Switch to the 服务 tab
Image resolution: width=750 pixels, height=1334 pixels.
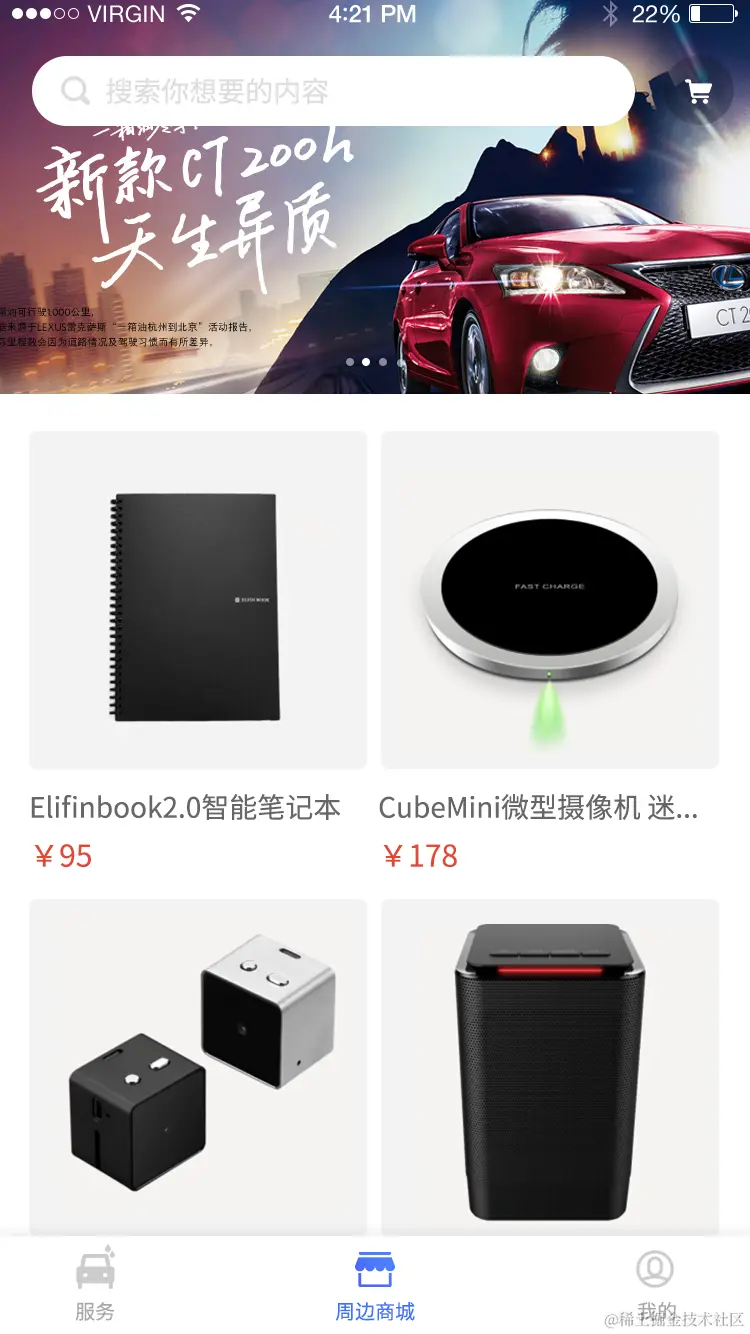(95, 1290)
